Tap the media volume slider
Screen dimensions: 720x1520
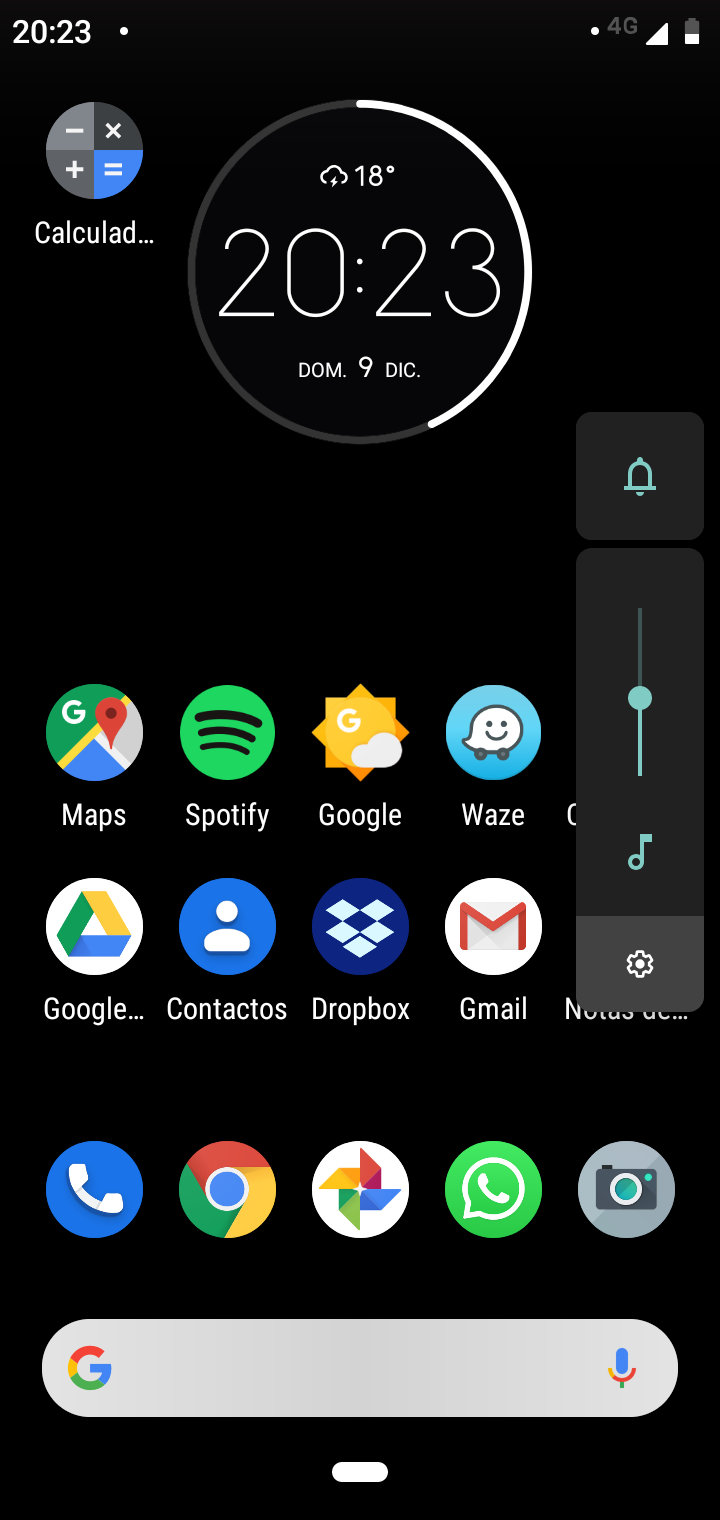tap(640, 692)
